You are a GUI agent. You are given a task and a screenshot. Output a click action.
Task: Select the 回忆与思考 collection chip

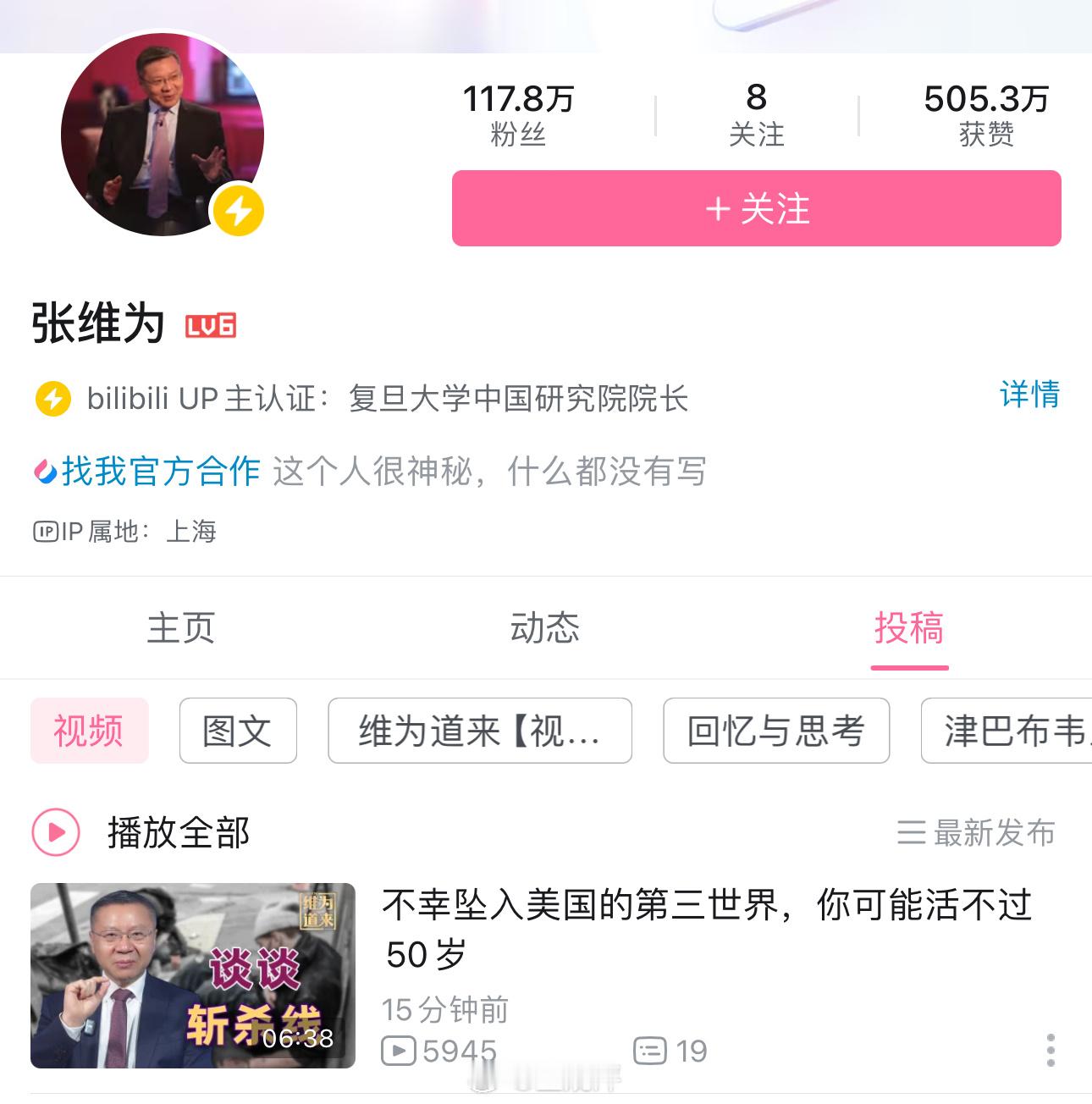click(776, 731)
